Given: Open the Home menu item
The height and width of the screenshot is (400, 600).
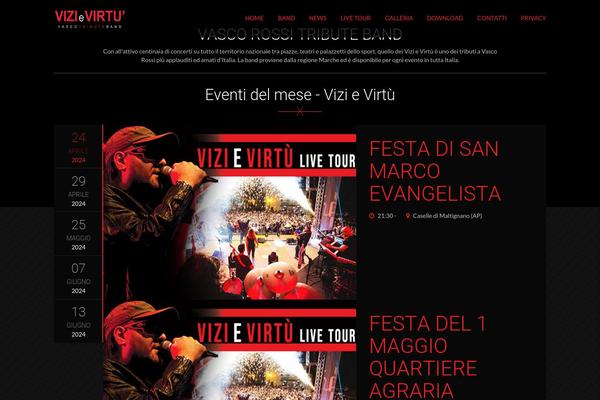Looking at the screenshot, I should coord(254,18).
